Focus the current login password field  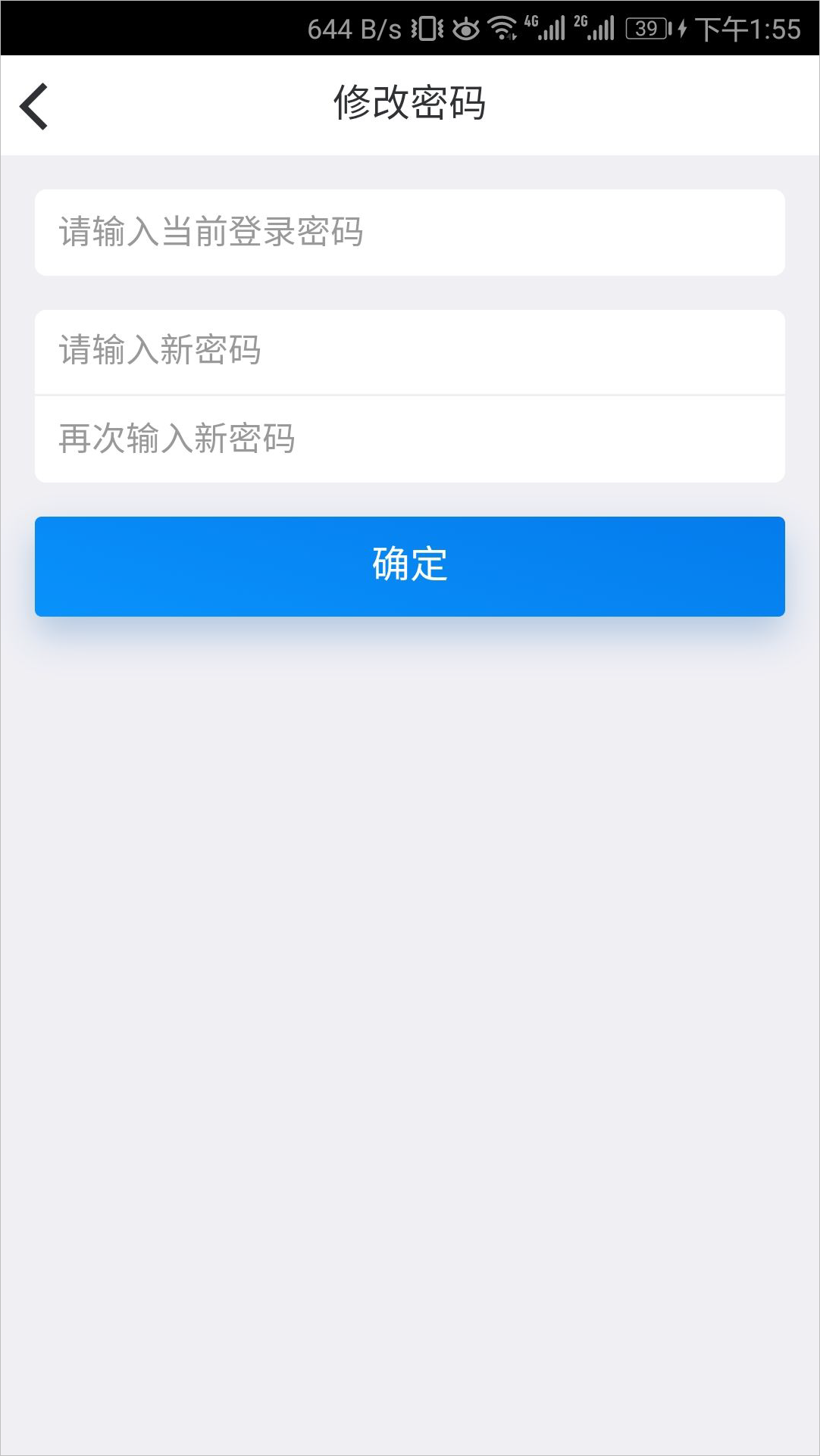410,233
